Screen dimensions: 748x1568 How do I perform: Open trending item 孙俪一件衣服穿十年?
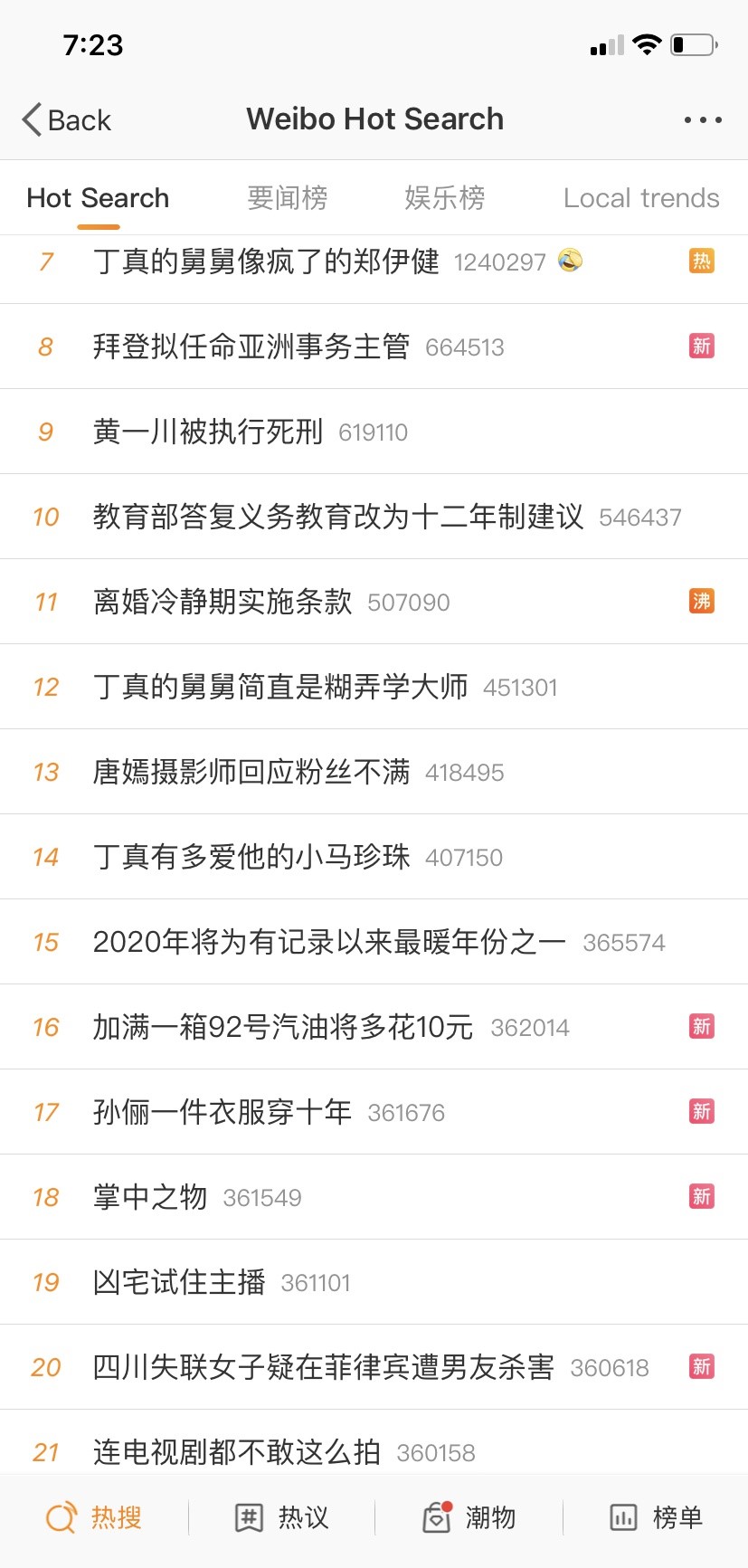(223, 1112)
